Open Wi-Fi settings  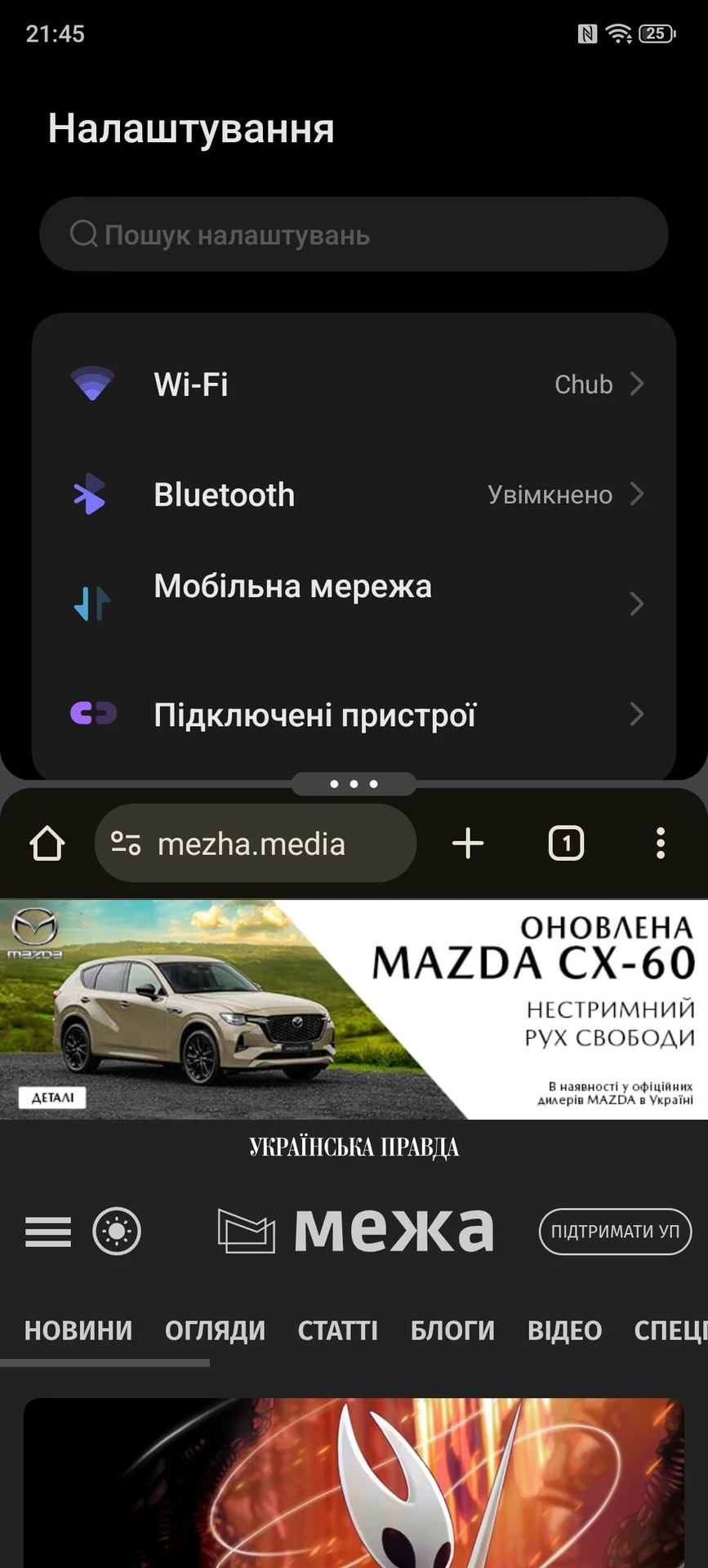point(354,384)
